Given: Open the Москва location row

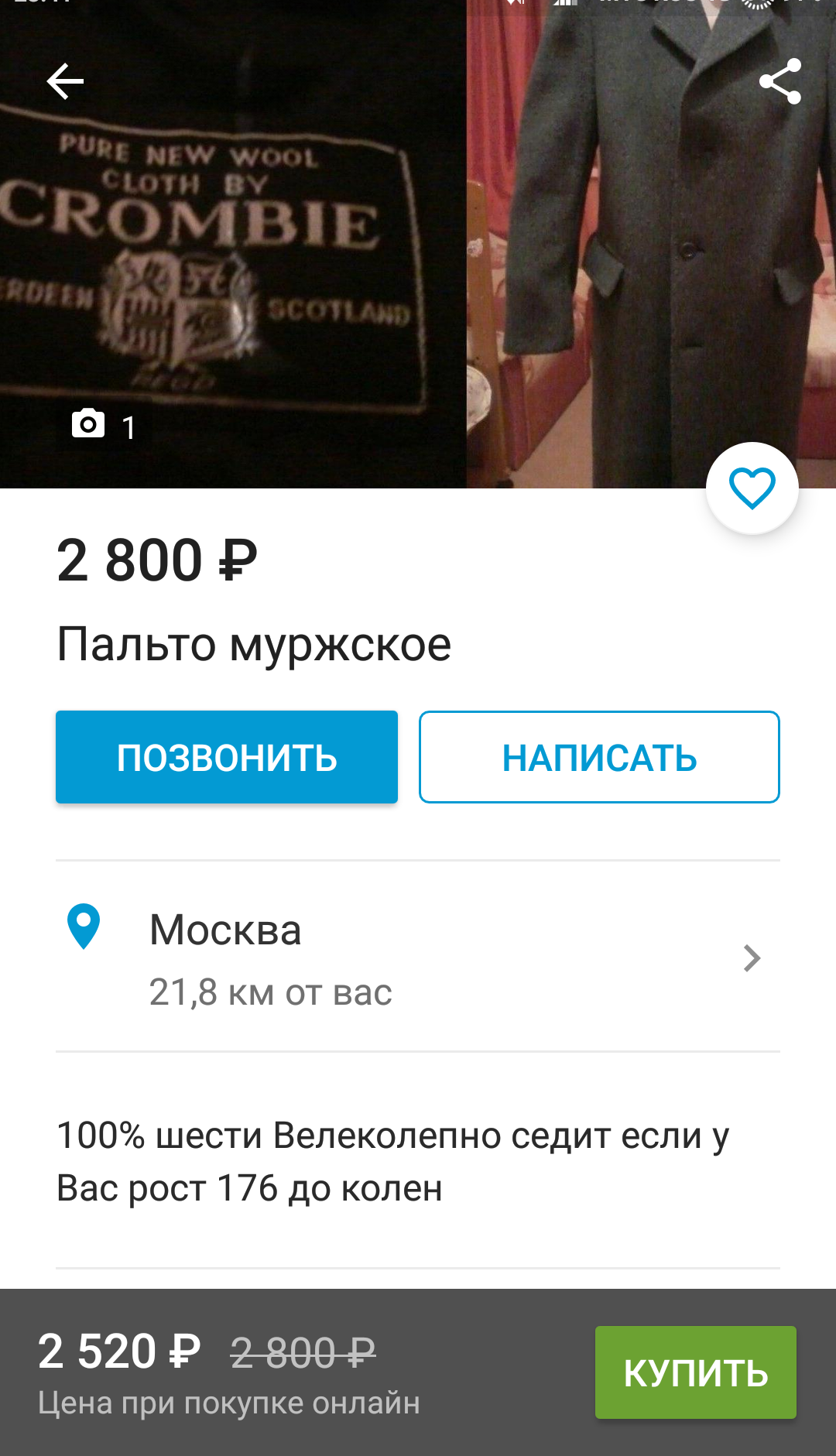Looking at the screenshot, I should coord(418,958).
